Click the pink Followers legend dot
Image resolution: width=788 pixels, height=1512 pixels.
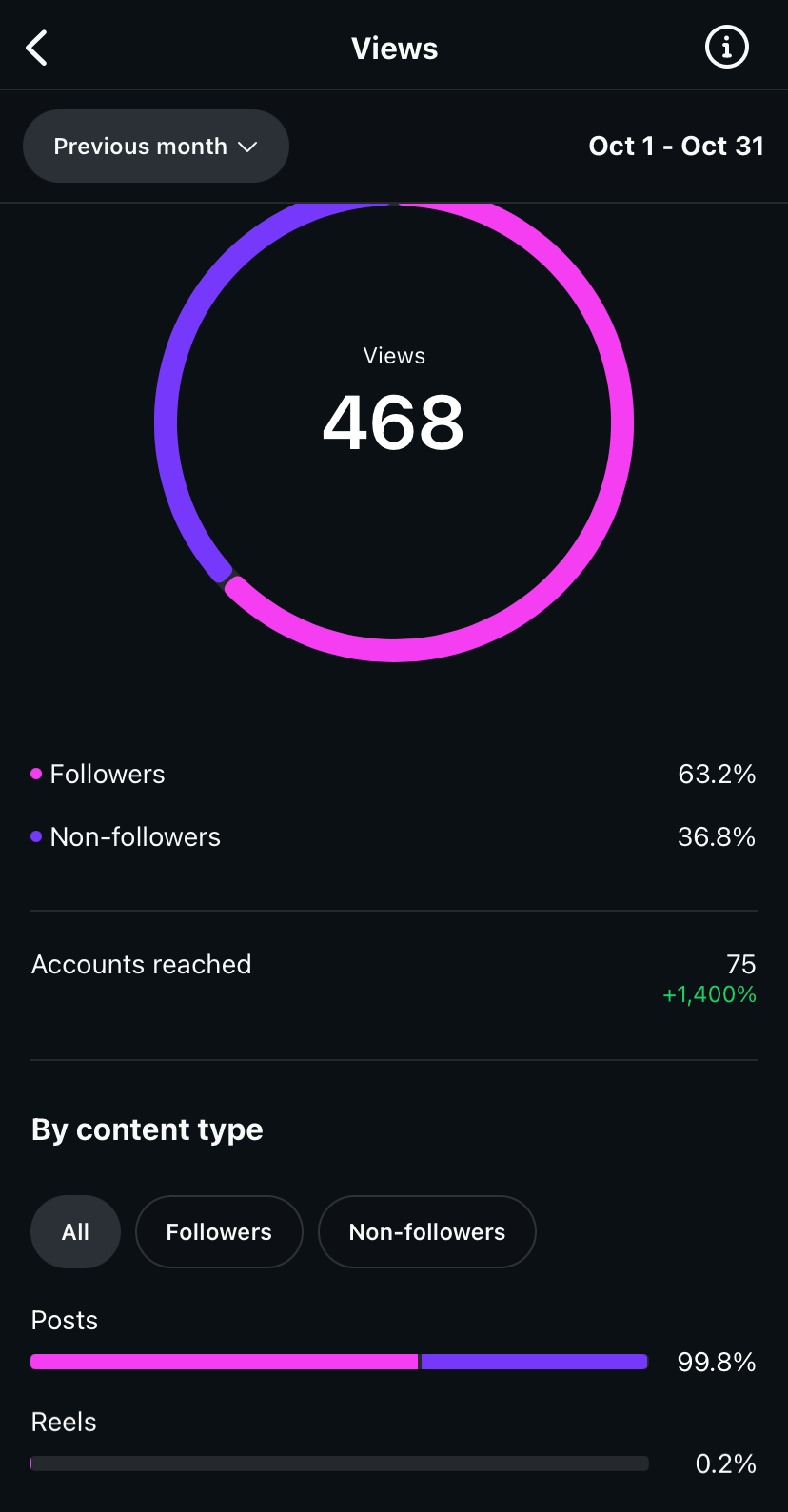click(35, 773)
